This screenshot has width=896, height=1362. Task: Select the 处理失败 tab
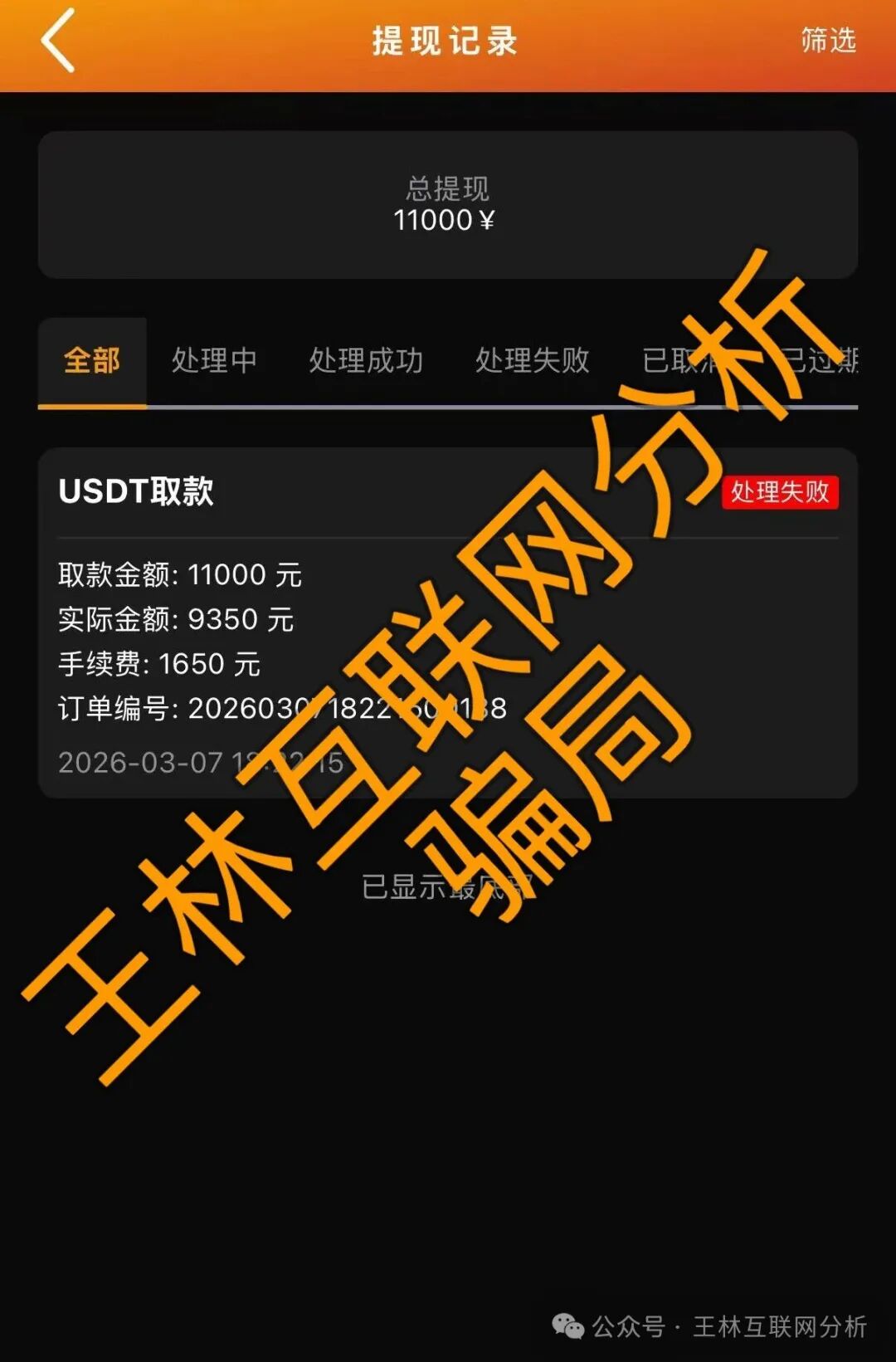(533, 361)
